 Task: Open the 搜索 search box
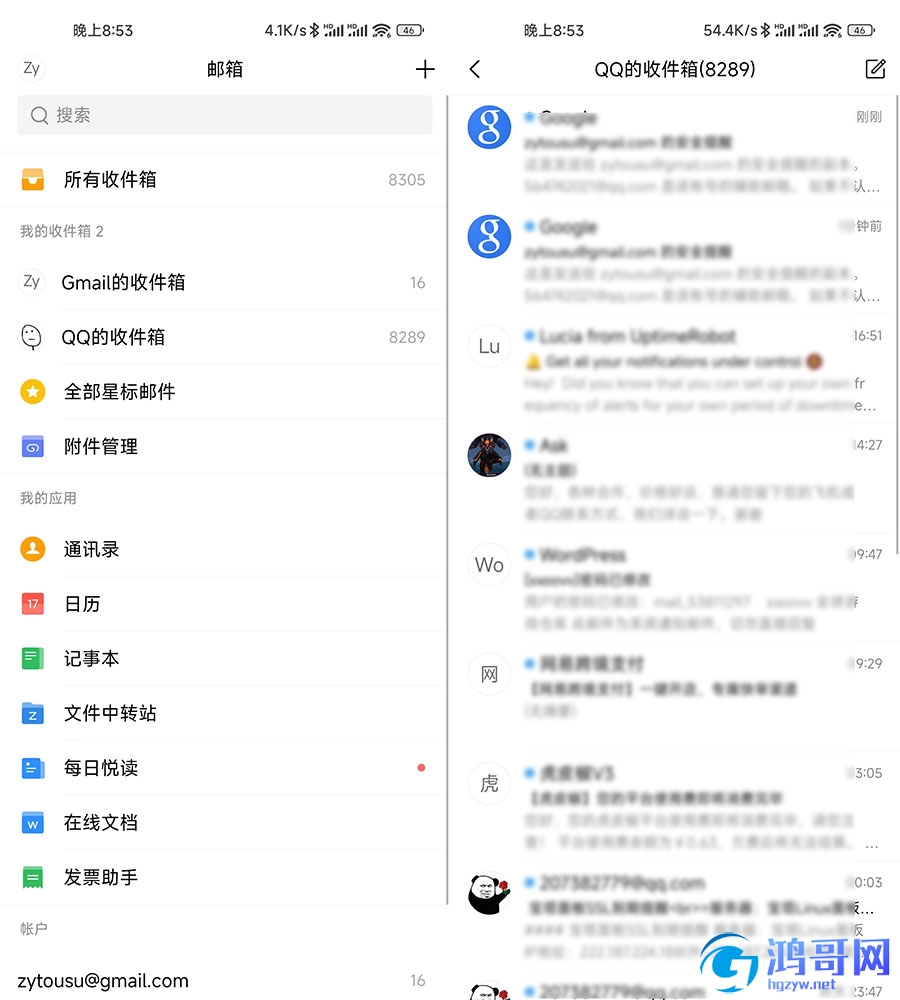[225, 115]
